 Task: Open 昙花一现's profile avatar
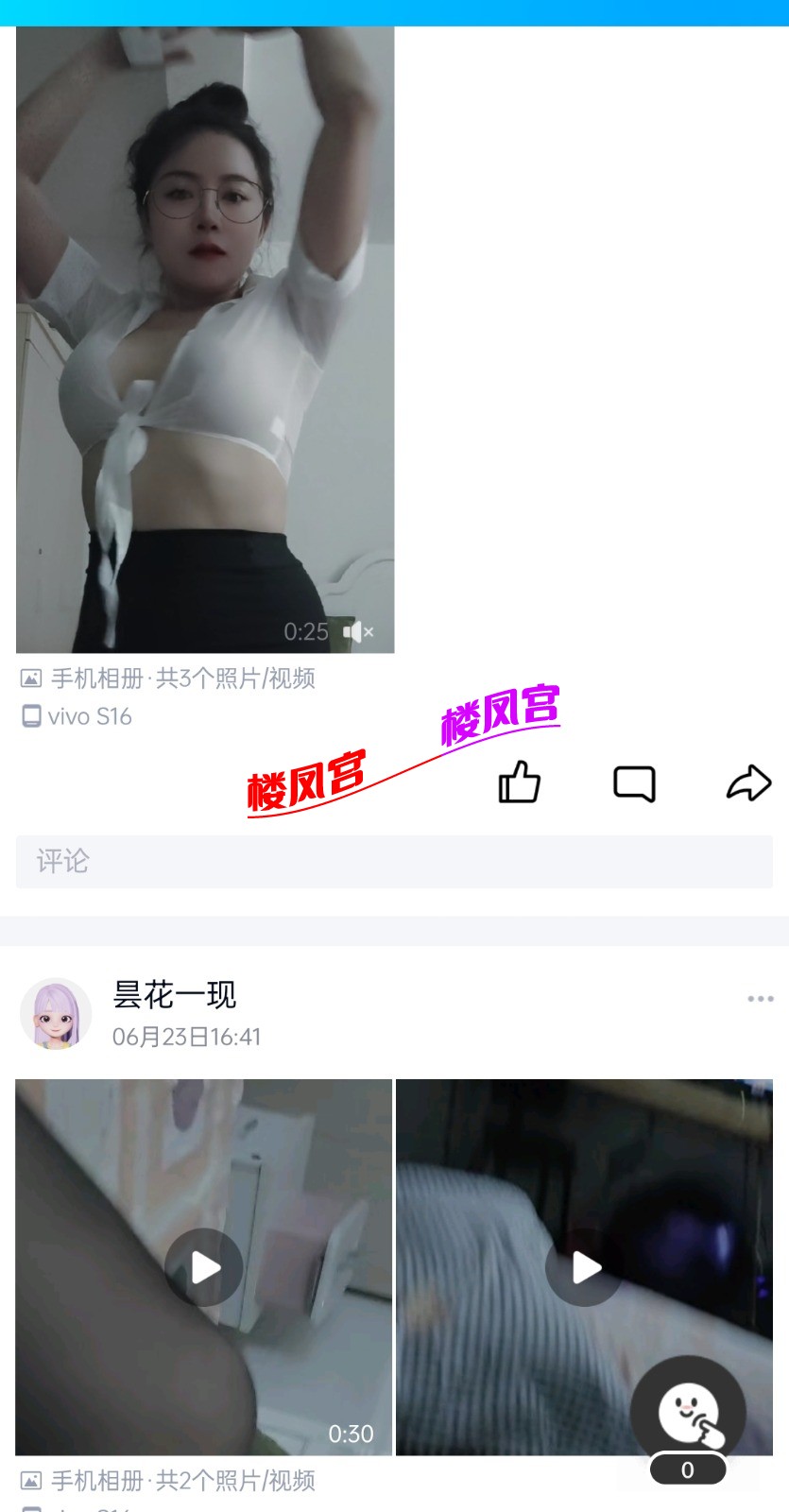(56, 1014)
